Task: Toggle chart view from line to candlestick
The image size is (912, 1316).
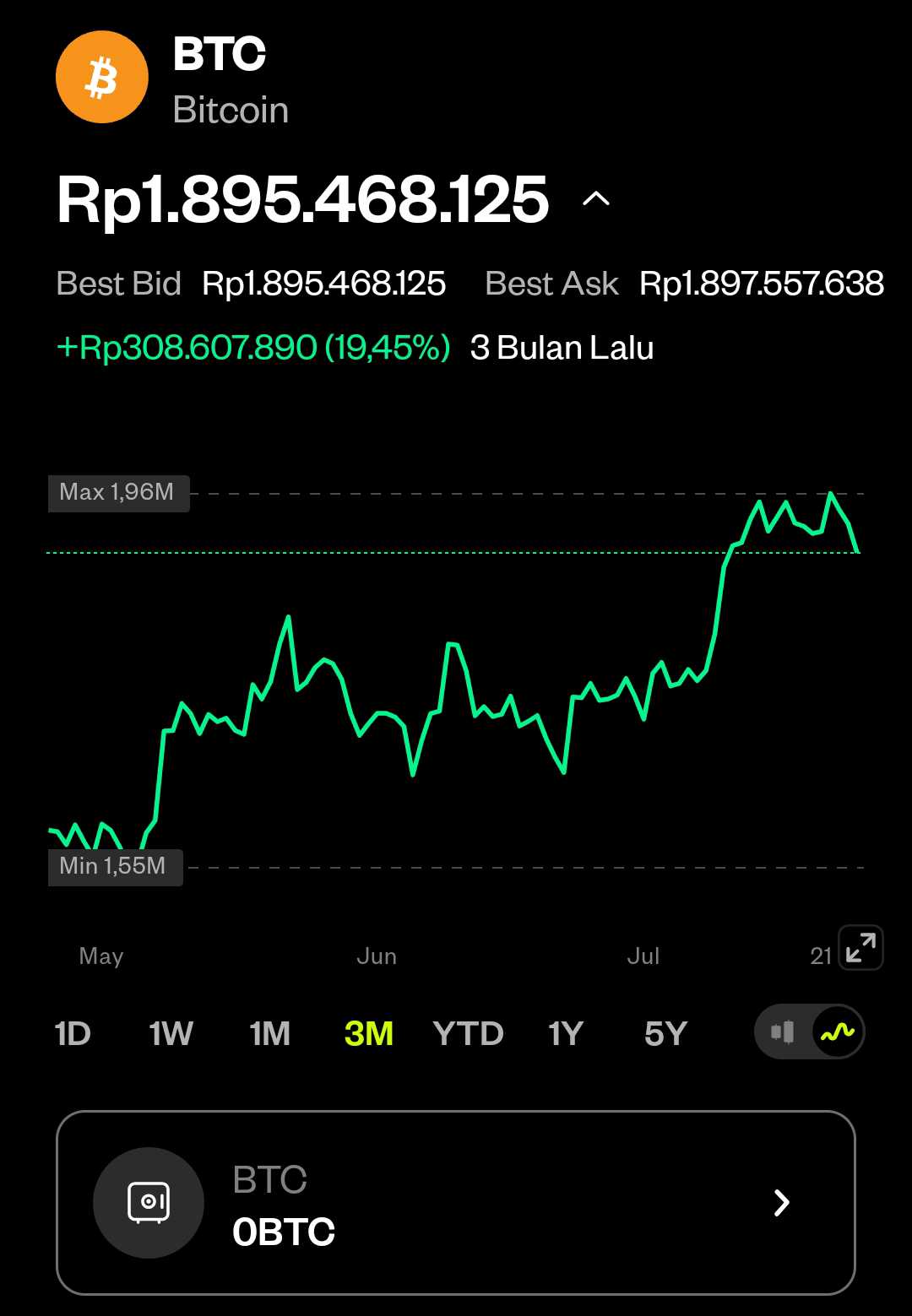Action: 782,1032
